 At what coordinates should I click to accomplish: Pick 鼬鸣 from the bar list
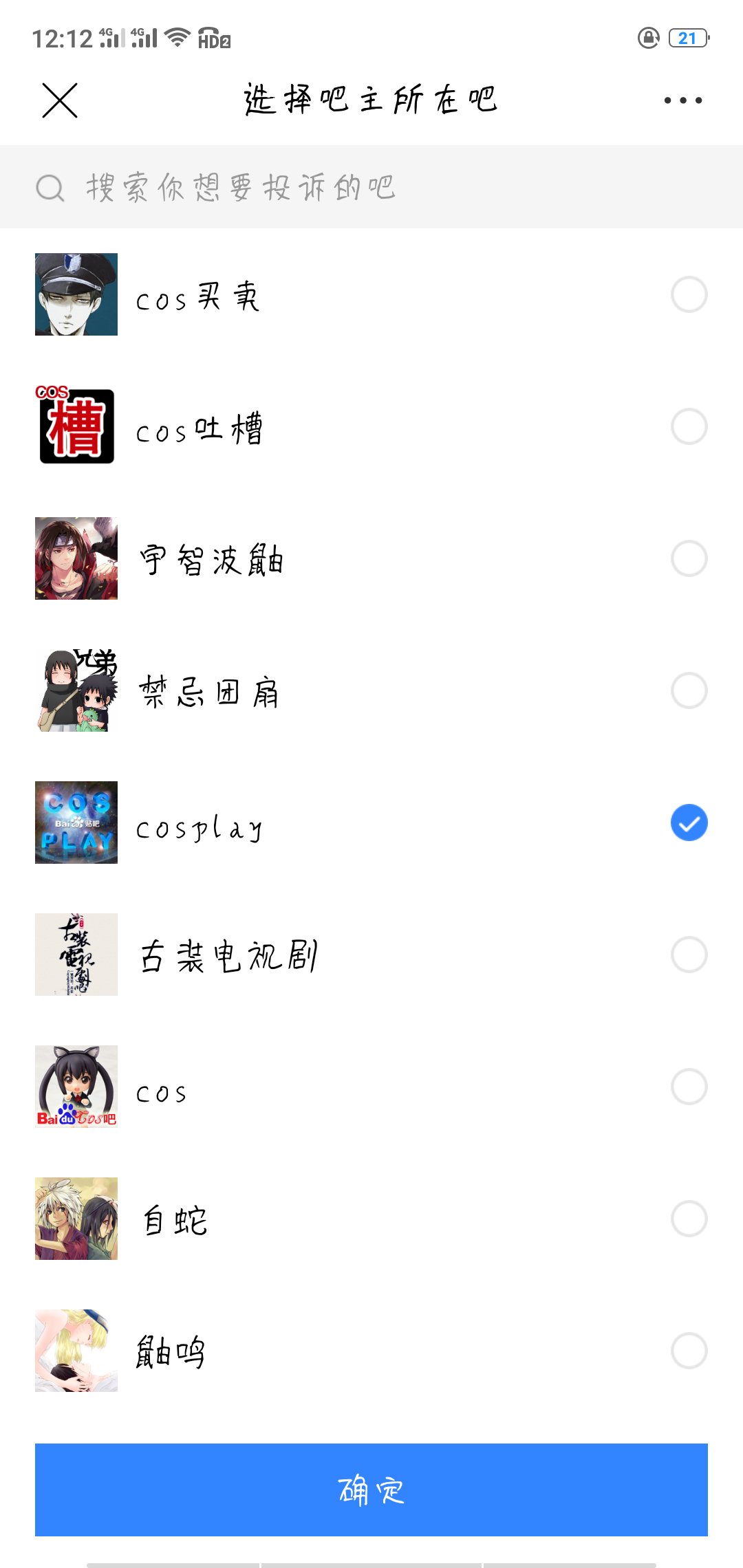[689, 1351]
